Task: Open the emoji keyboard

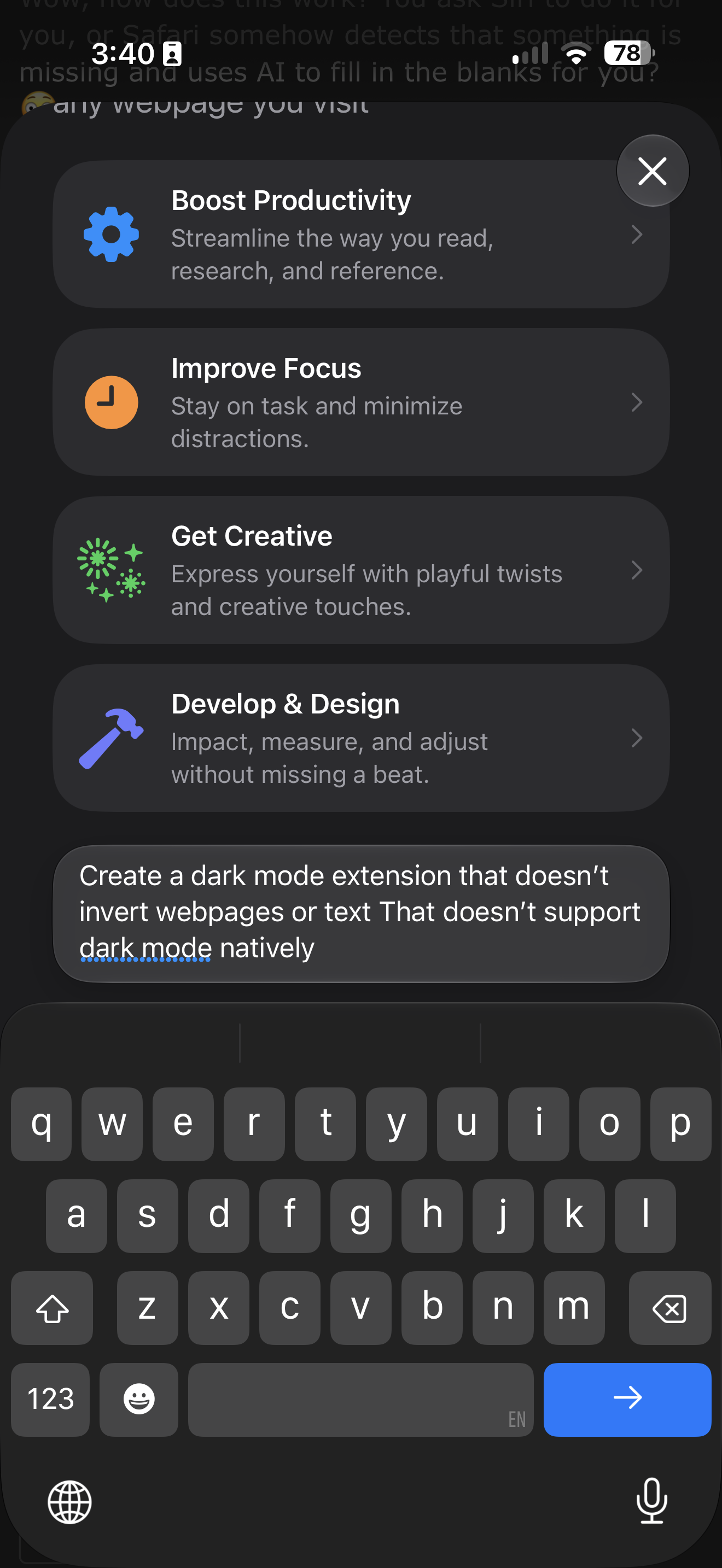Action: 139,1399
